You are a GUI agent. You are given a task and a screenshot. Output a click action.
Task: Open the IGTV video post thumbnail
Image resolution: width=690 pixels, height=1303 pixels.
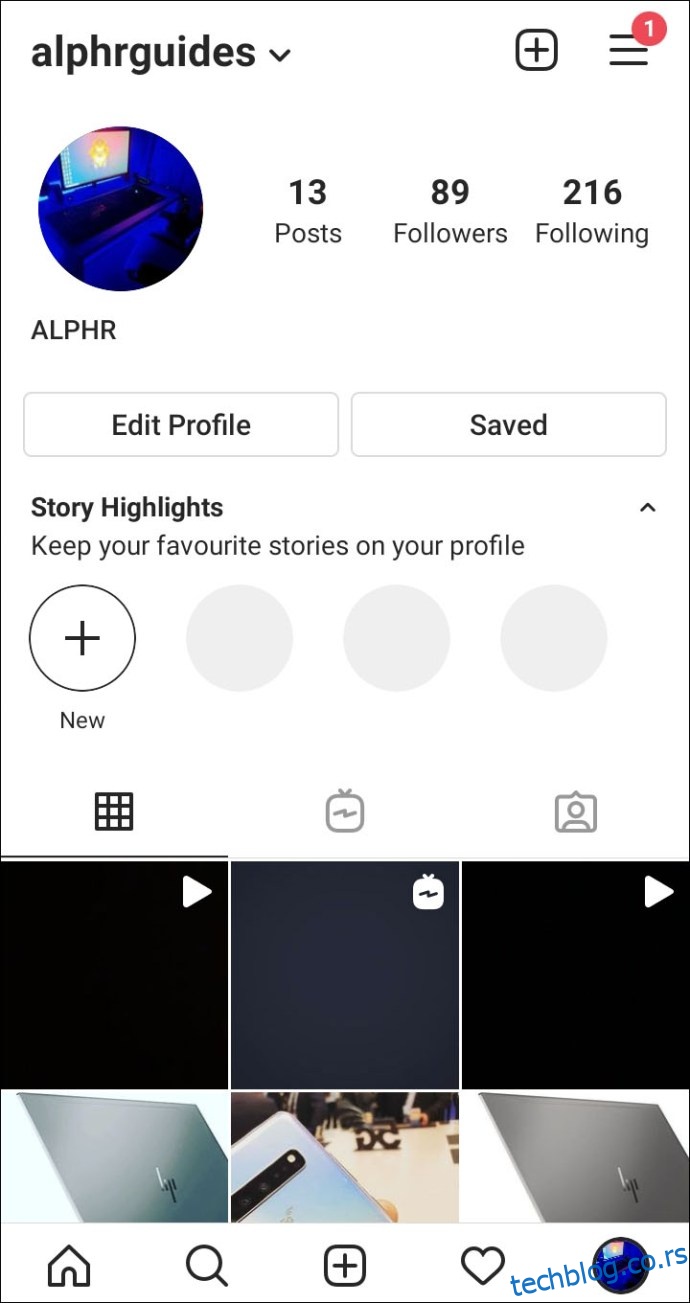coord(345,974)
